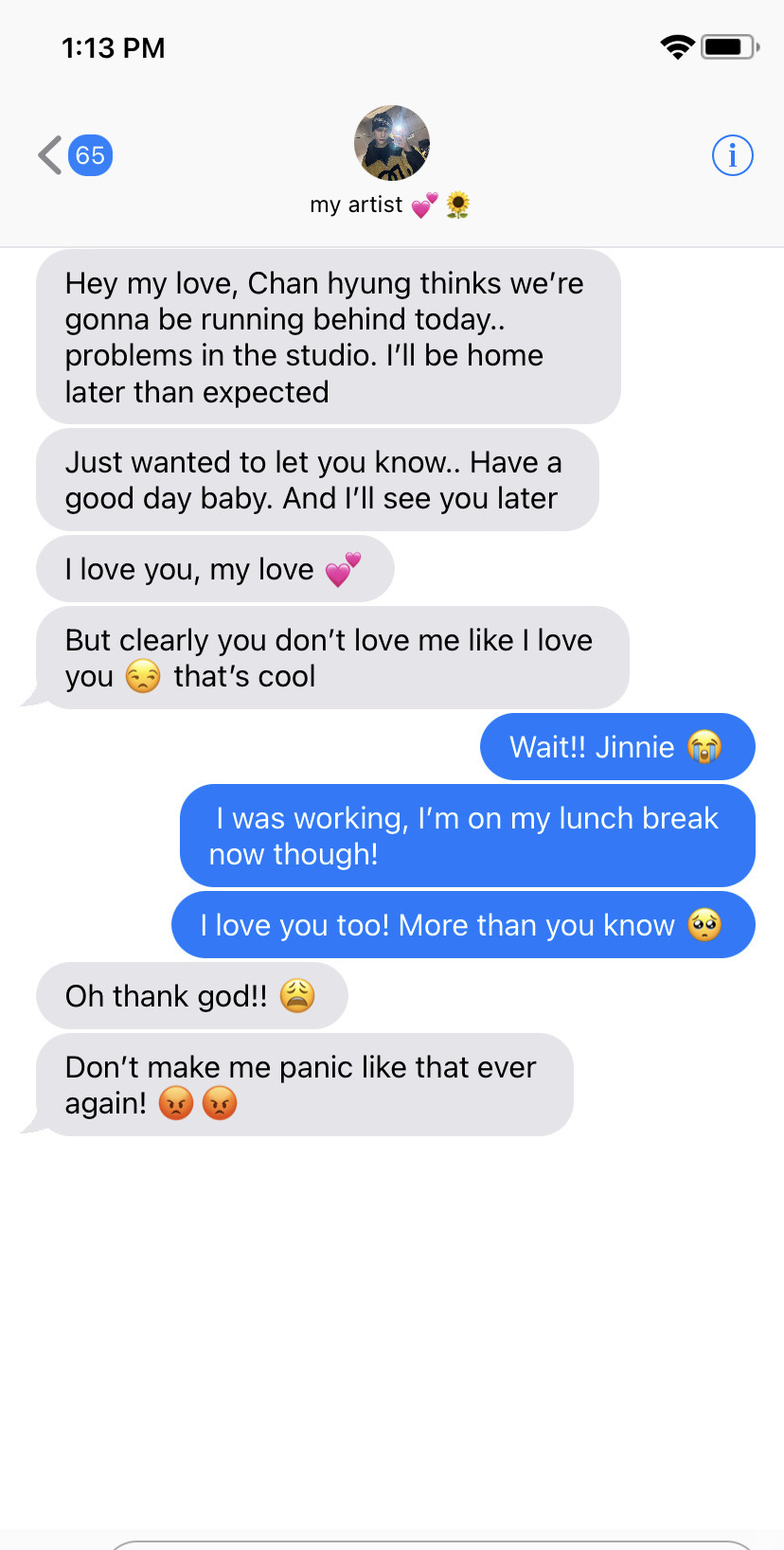This screenshot has width=784, height=1550.
Task: Tap the message input field
Action: coord(431,1543)
